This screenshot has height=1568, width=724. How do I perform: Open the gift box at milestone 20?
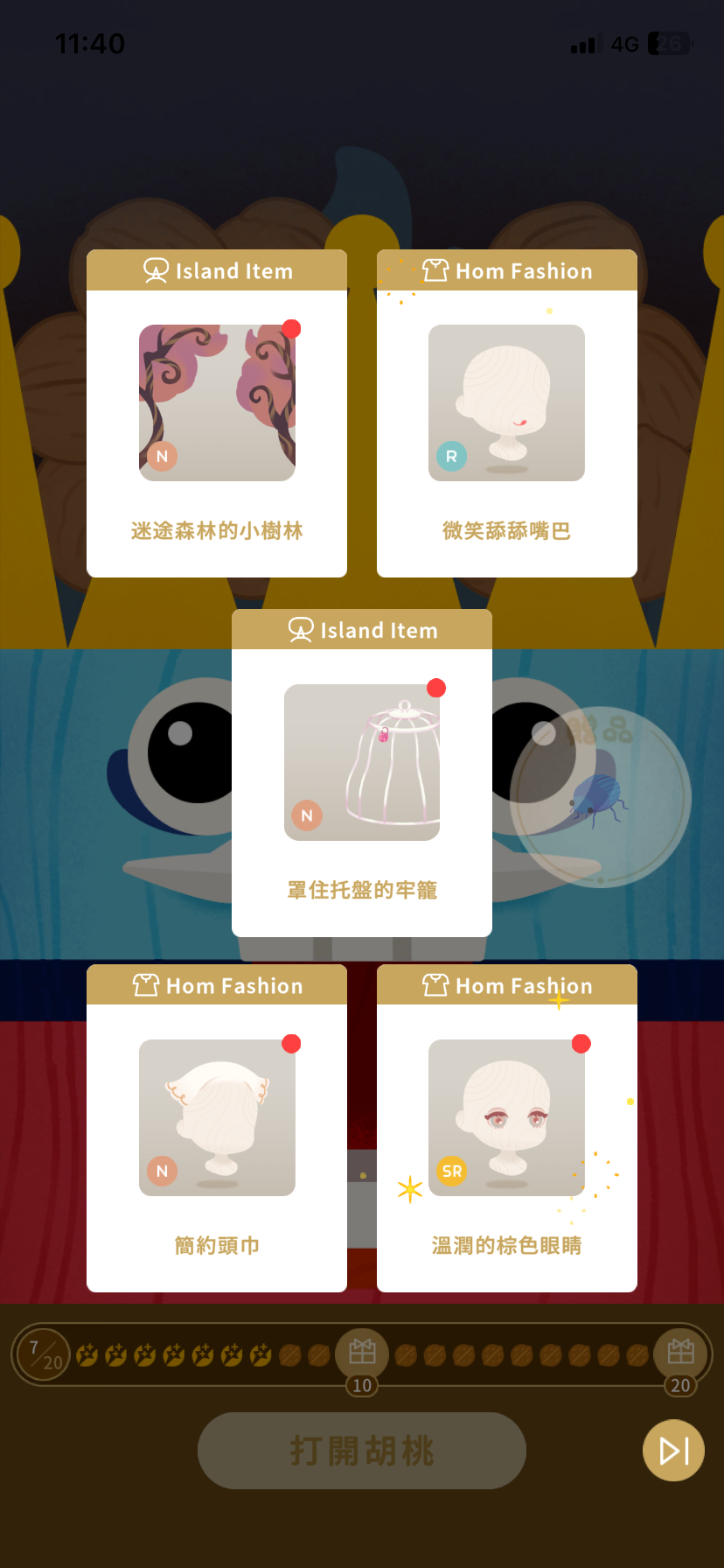click(x=680, y=1353)
